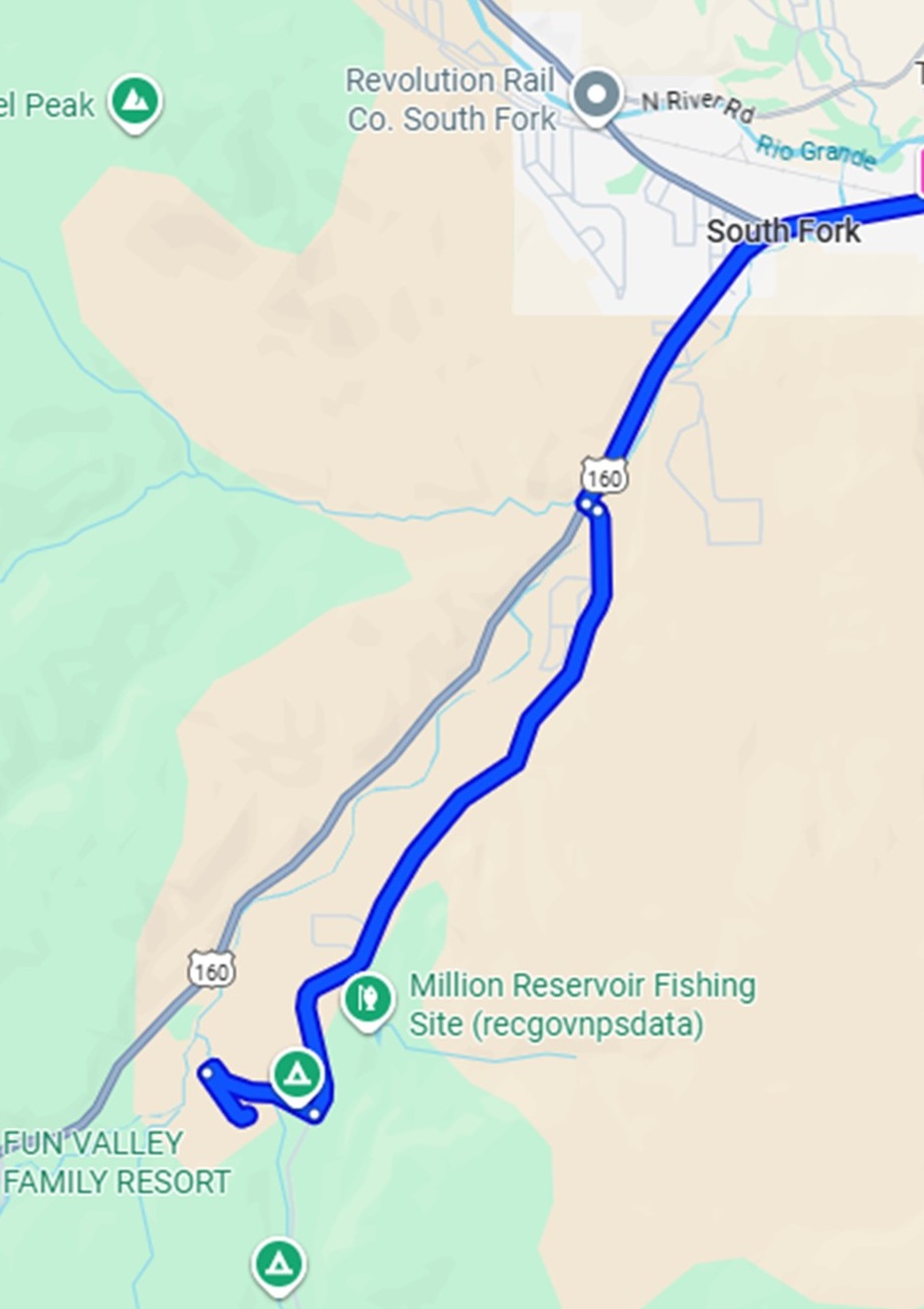
Task: Select the Peak mountain marker
Action: coord(135,99)
